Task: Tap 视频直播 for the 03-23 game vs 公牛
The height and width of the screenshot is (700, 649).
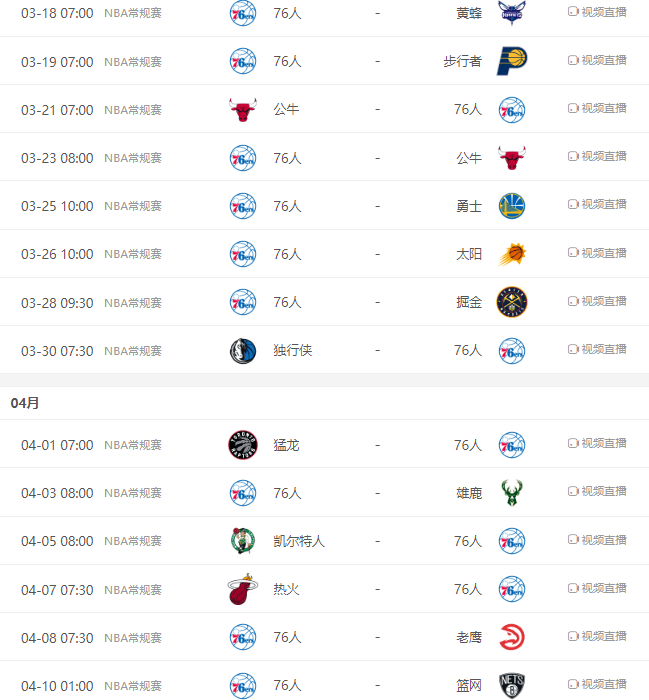Action: click(x=597, y=156)
